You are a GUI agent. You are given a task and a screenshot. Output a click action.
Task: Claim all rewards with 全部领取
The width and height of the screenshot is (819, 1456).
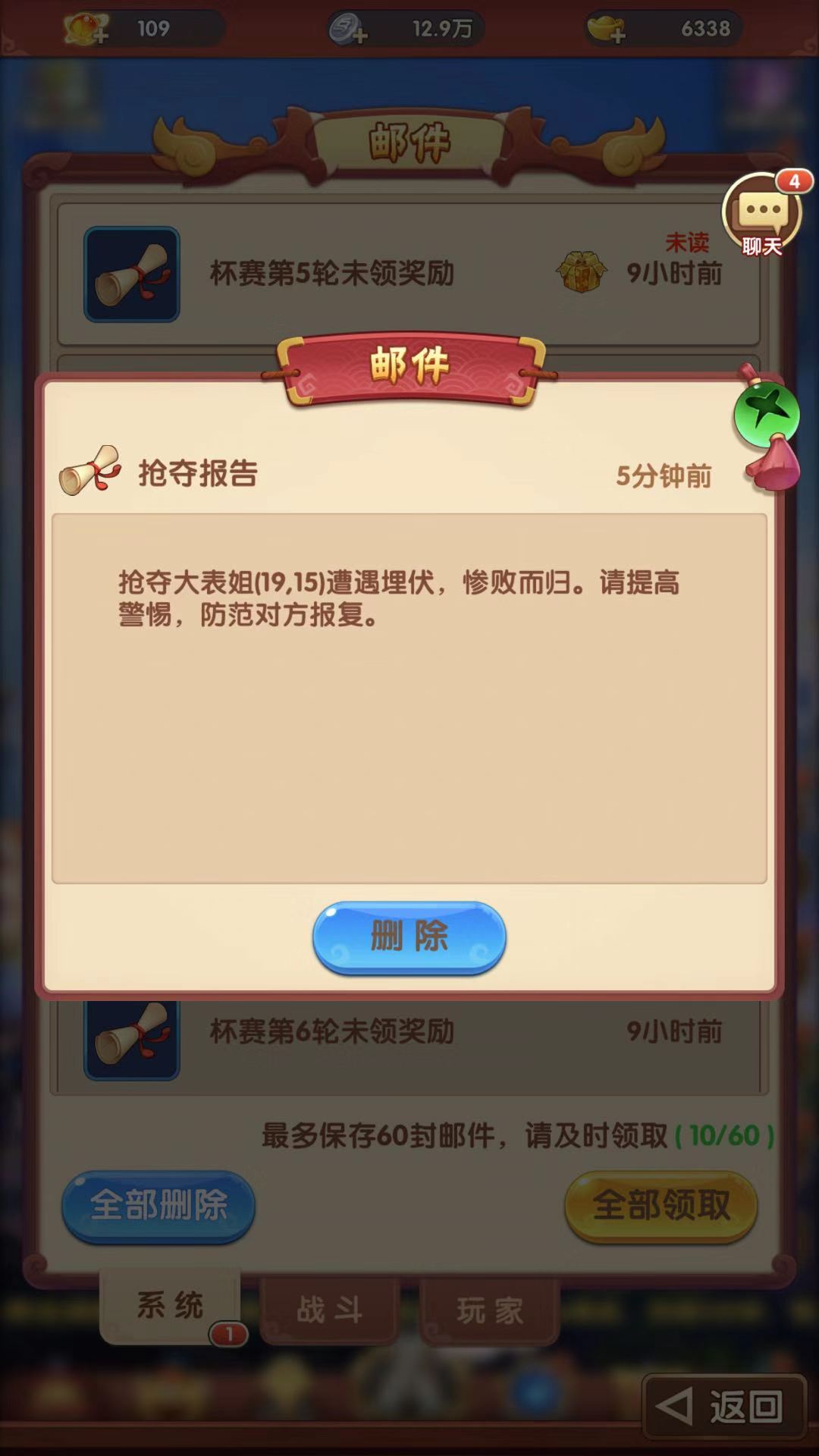pyautogui.click(x=661, y=1205)
